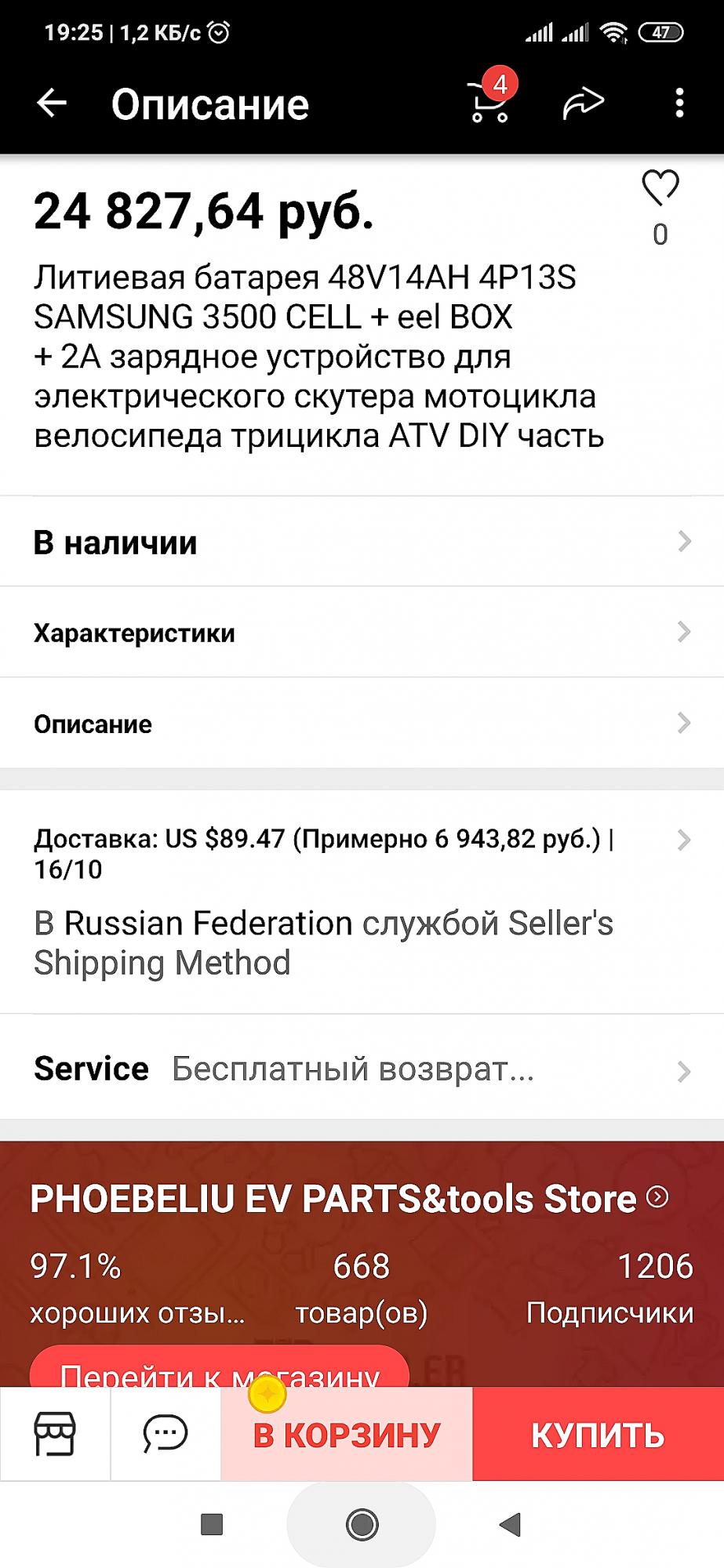View Доставка shipping options
724x1568 pixels.
click(362, 902)
